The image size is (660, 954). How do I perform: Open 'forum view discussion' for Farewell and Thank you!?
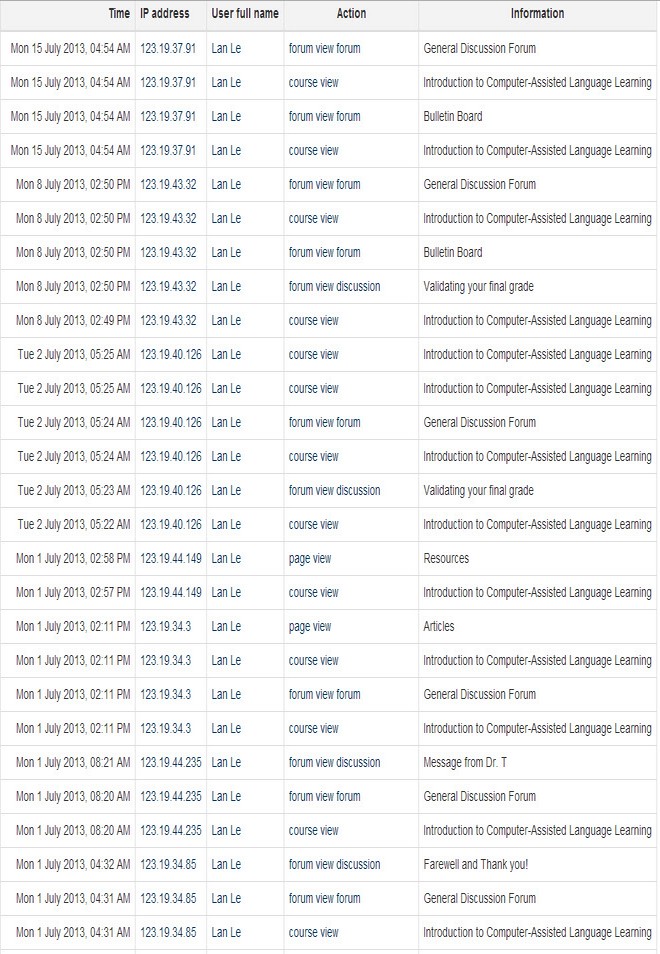pyautogui.click(x=334, y=864)
